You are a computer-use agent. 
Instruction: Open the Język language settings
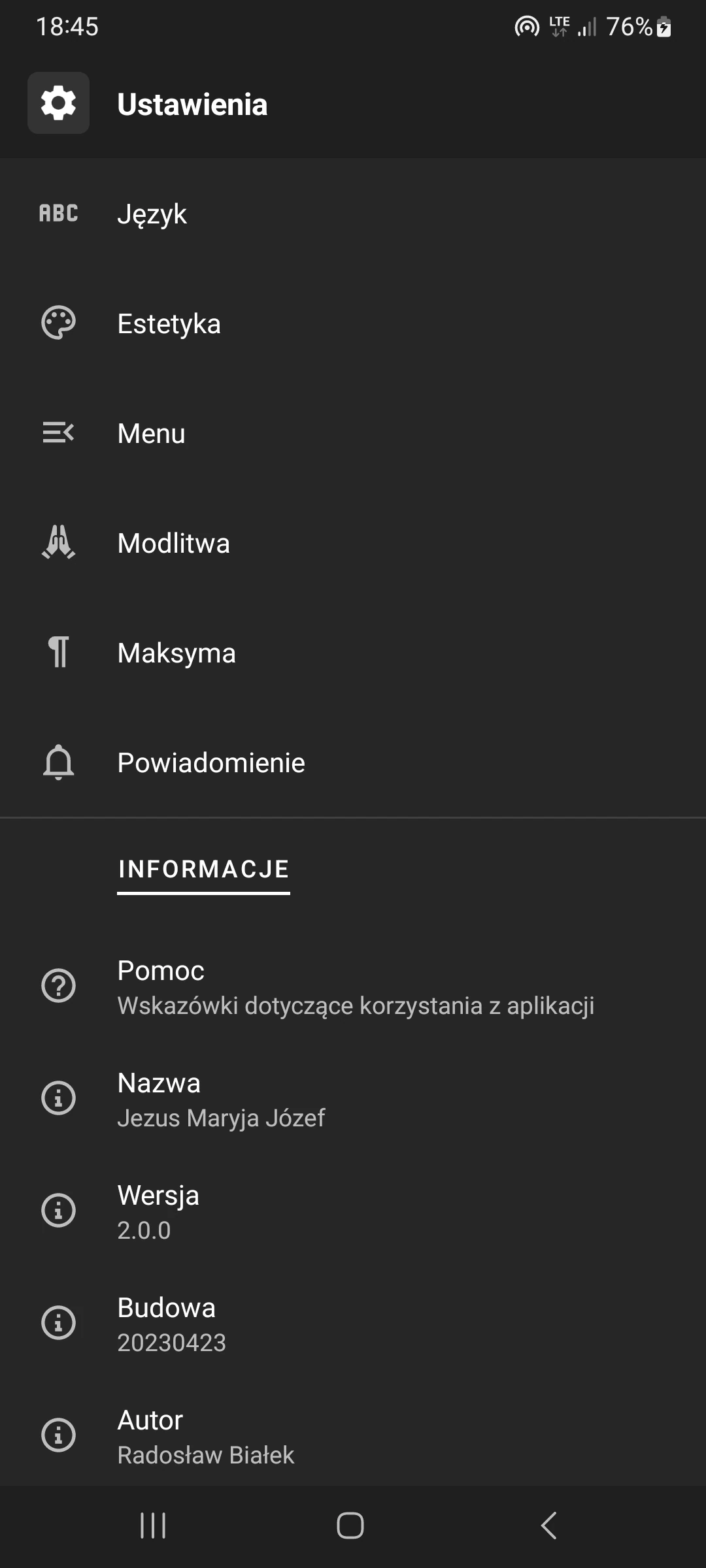pyautogui.click(x=152, y=213)
